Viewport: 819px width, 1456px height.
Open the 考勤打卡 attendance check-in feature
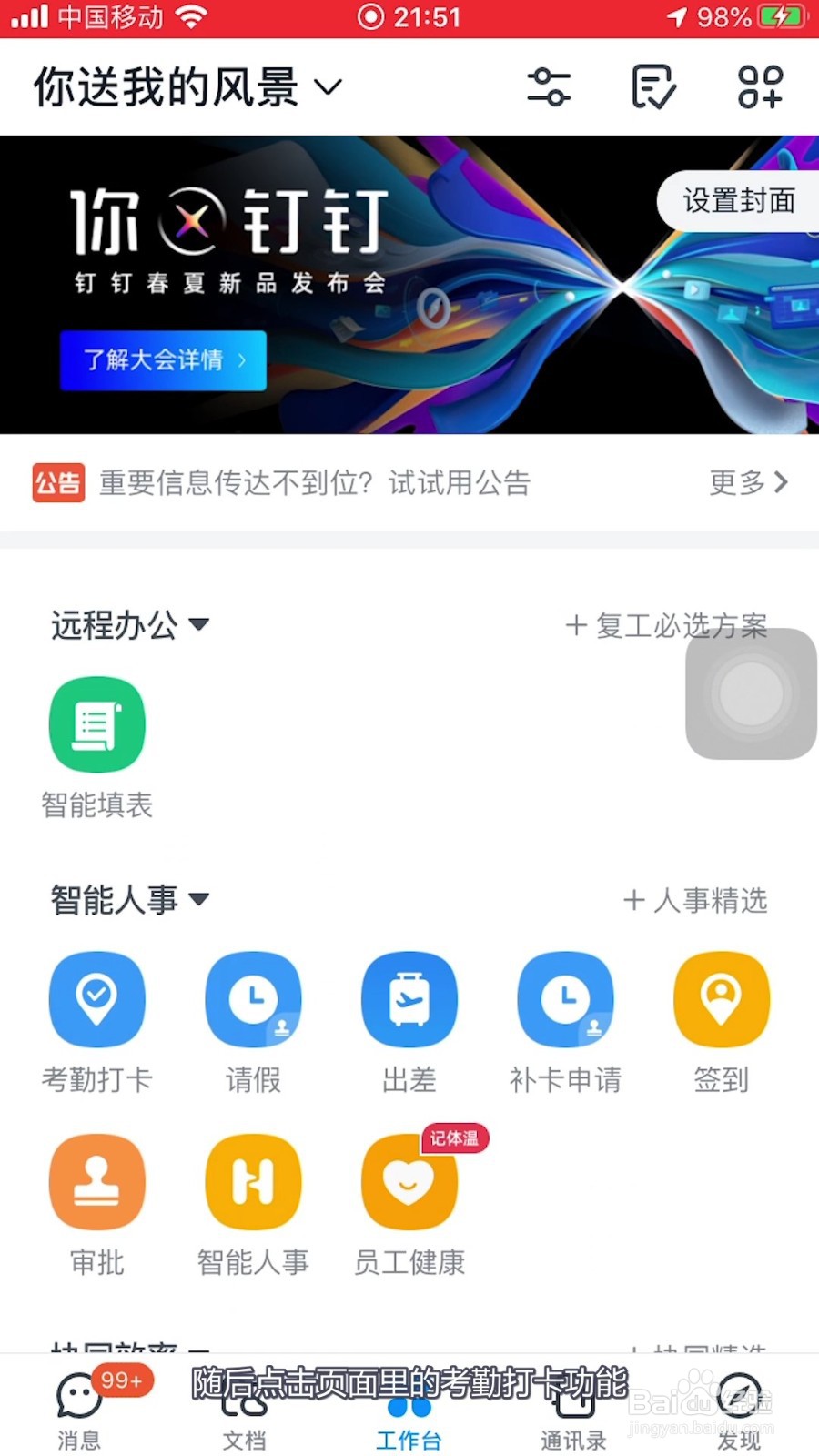pos(97,998)
